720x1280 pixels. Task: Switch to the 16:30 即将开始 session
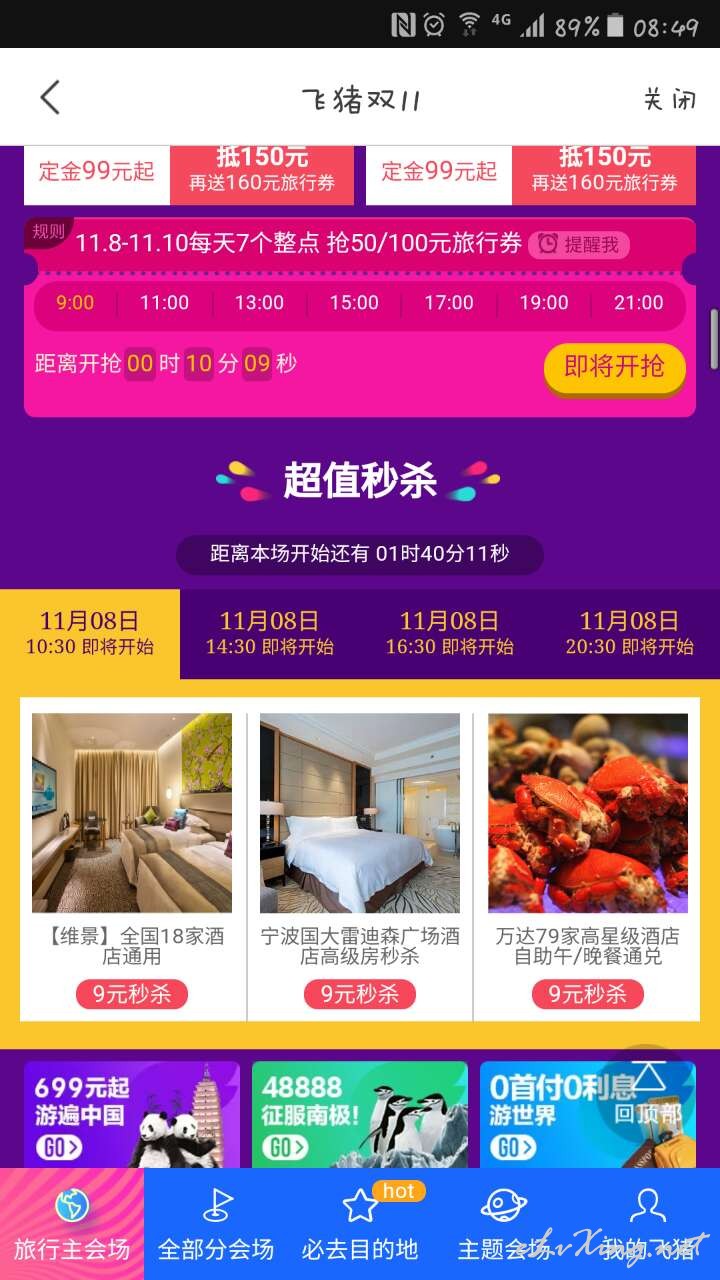pos(450,633)
